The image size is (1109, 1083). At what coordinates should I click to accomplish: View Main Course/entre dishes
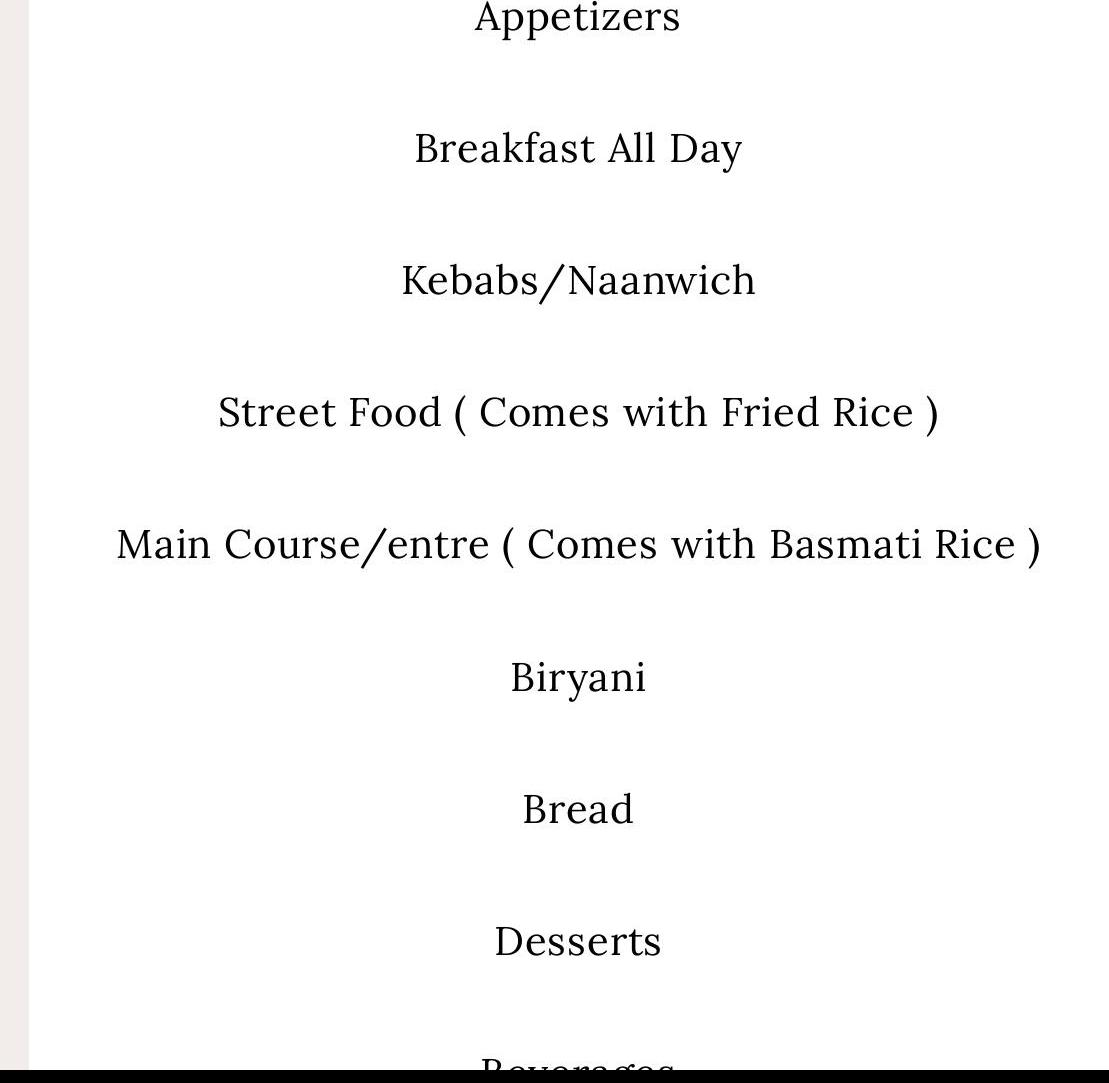(x=578, y=545)
